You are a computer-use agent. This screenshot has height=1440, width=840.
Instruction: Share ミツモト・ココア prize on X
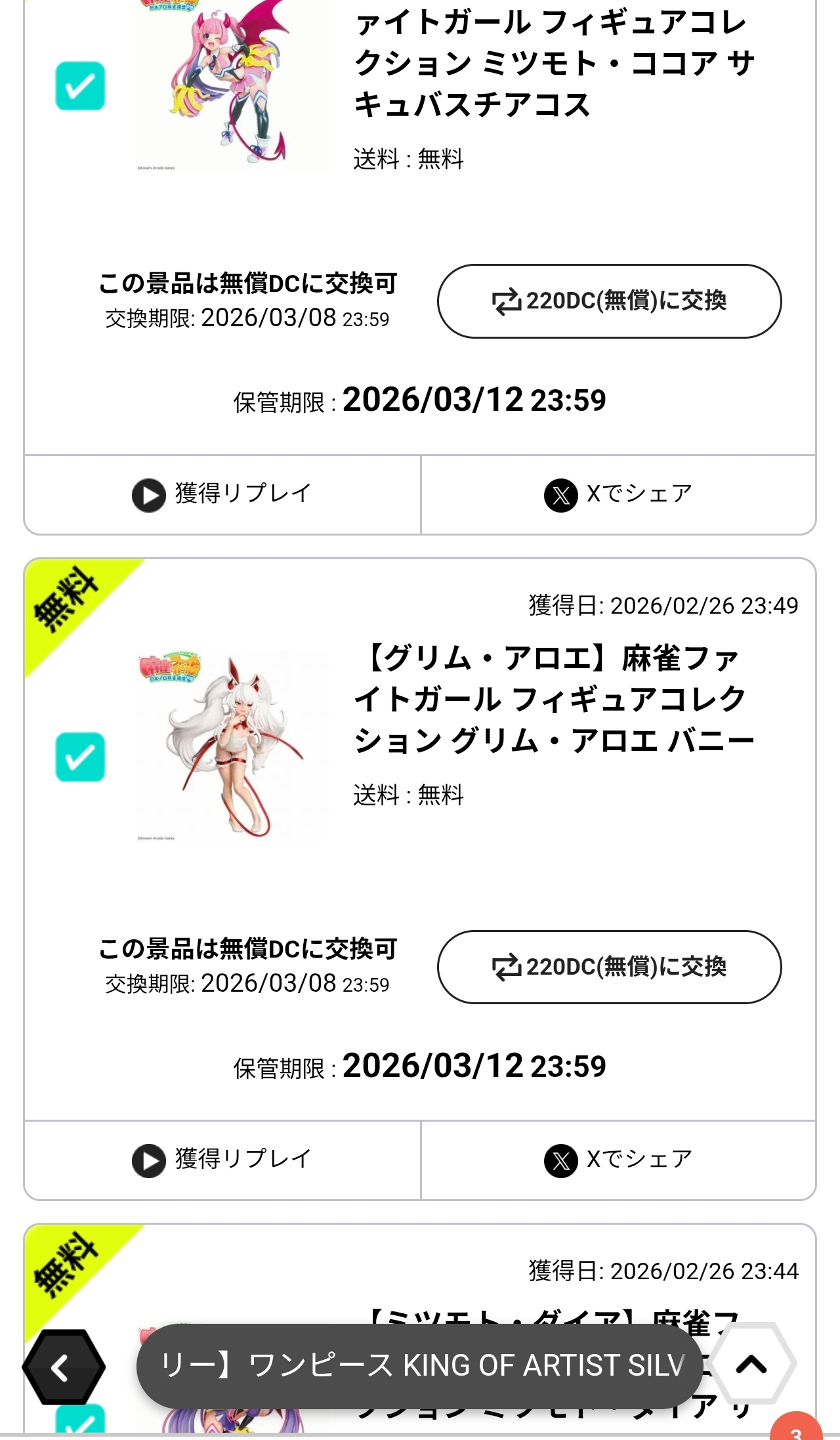[618, 495]
